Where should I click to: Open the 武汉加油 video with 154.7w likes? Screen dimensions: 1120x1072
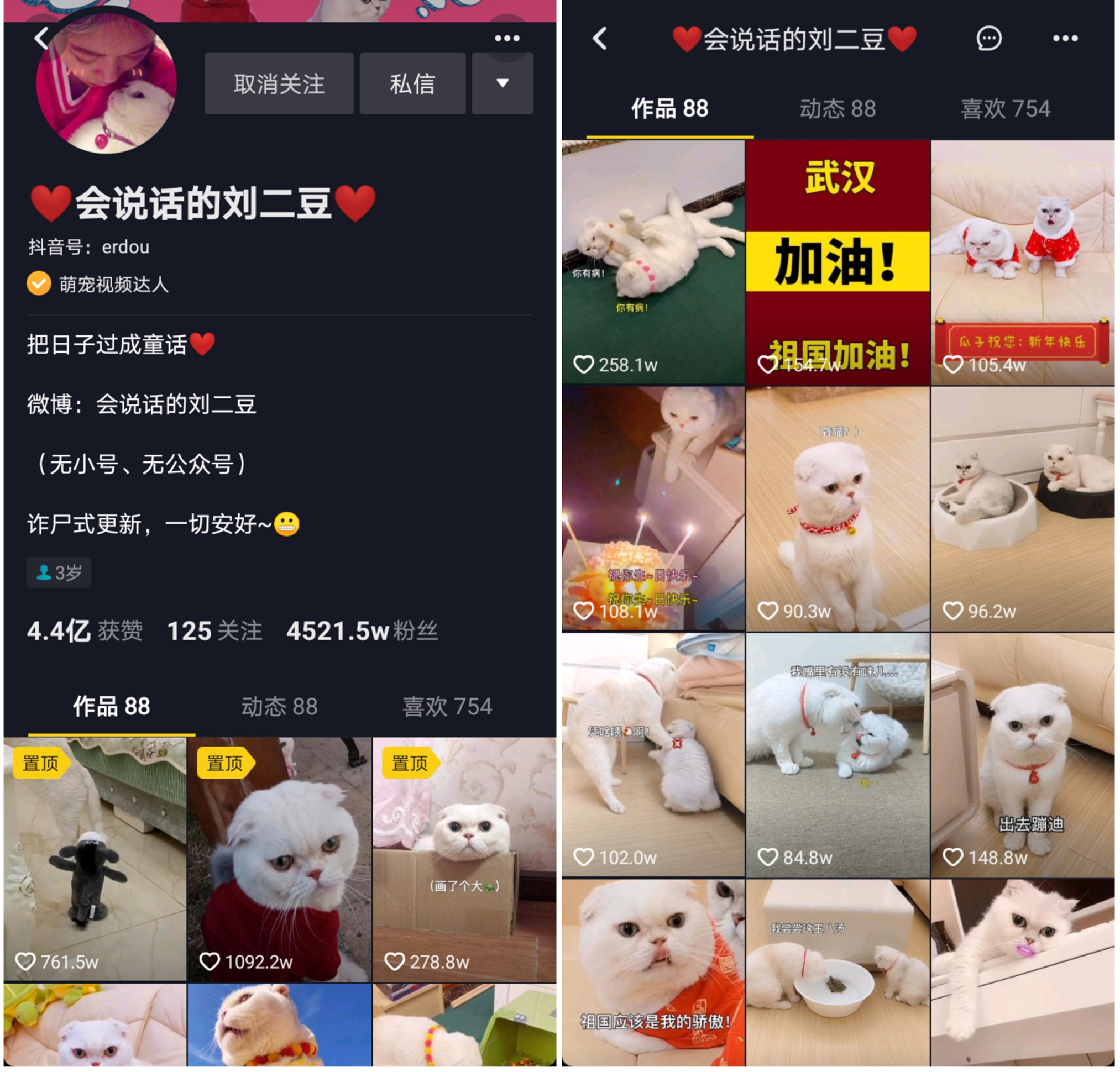(838, 262)
